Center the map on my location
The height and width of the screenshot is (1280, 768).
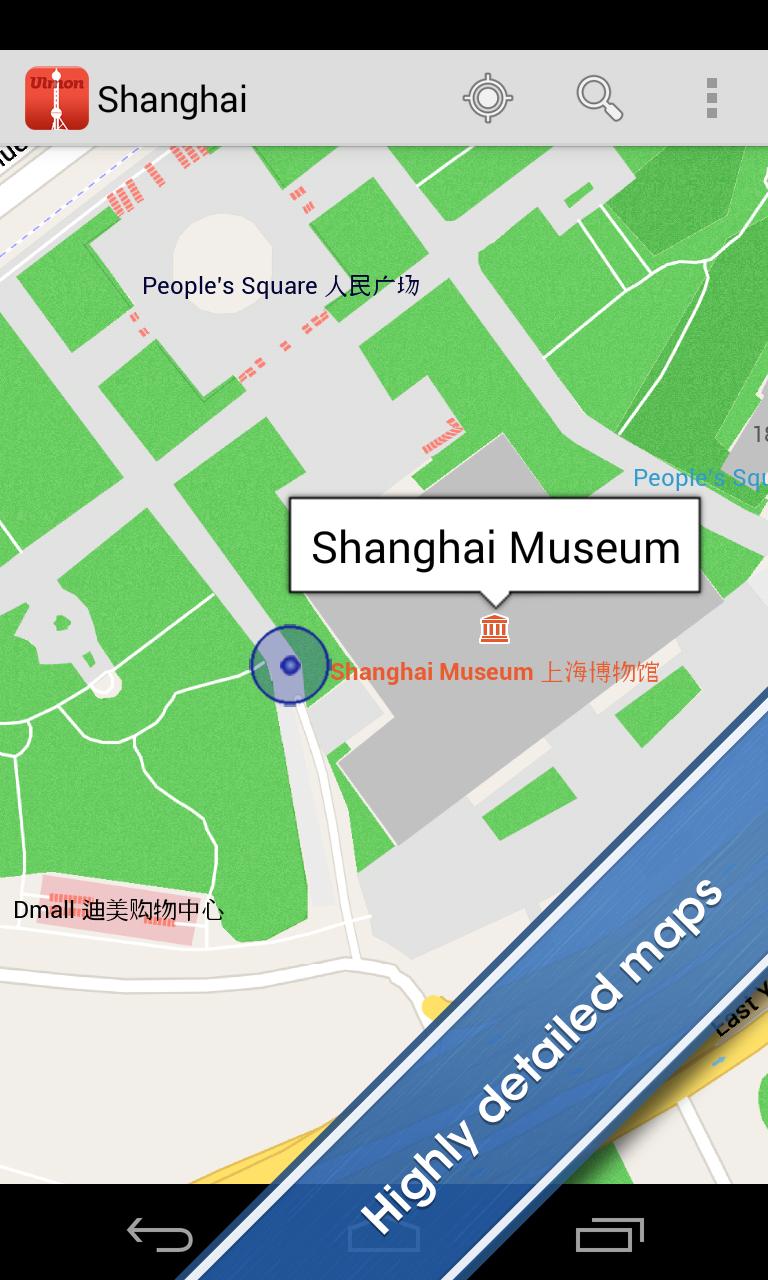pos(488,98)
